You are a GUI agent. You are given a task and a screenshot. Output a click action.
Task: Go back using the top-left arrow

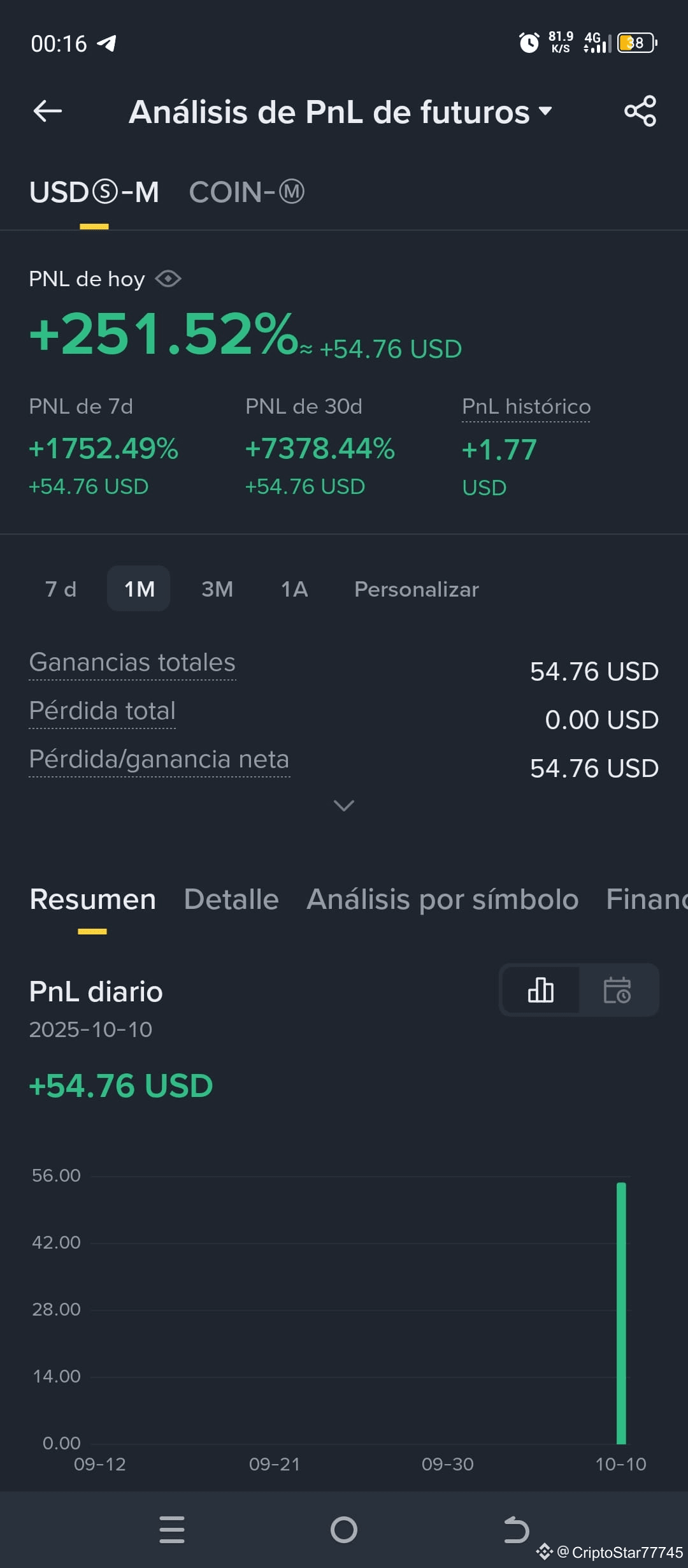48,111
